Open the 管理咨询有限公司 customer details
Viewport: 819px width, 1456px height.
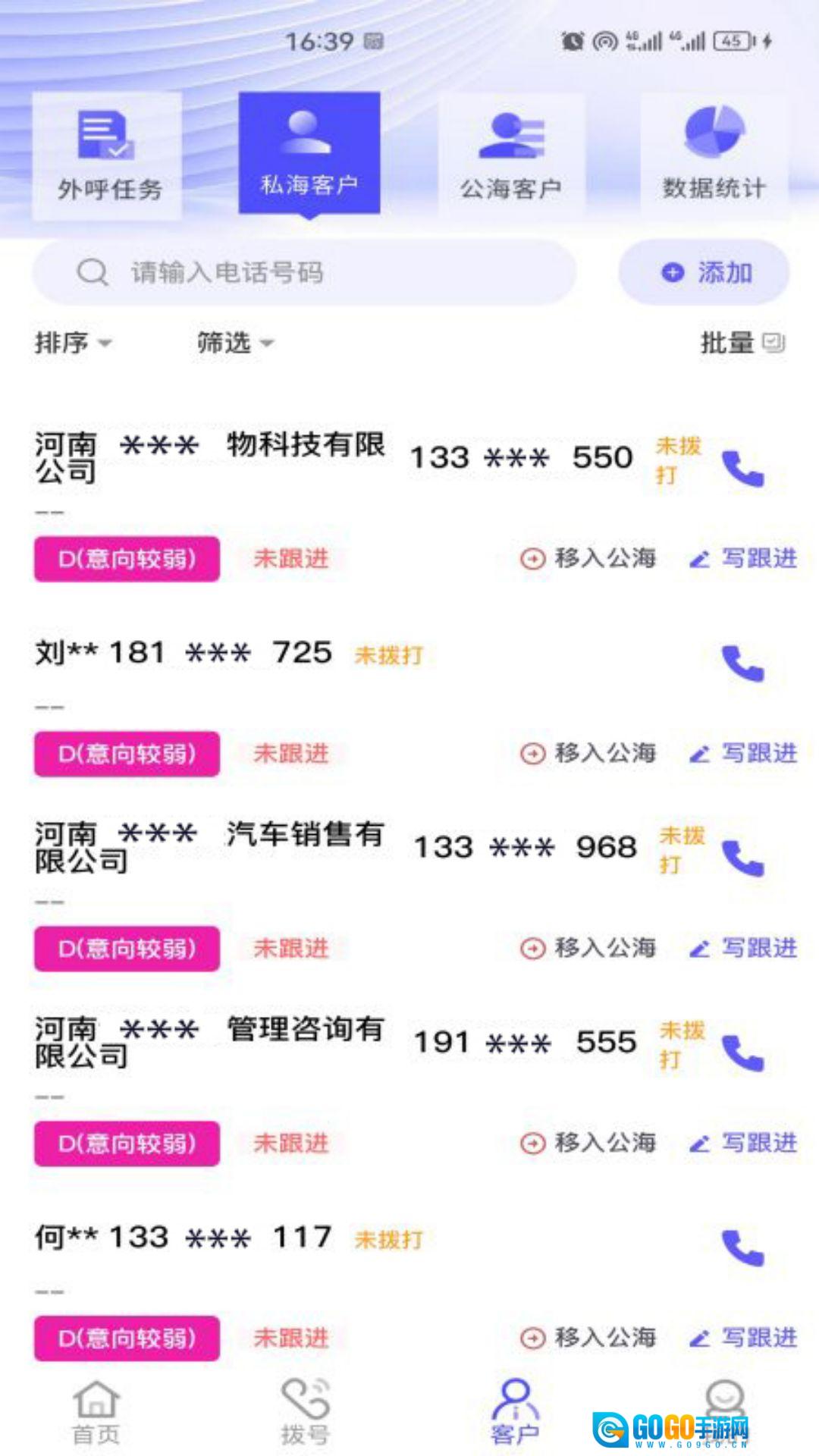click(x=209, y=1043)
